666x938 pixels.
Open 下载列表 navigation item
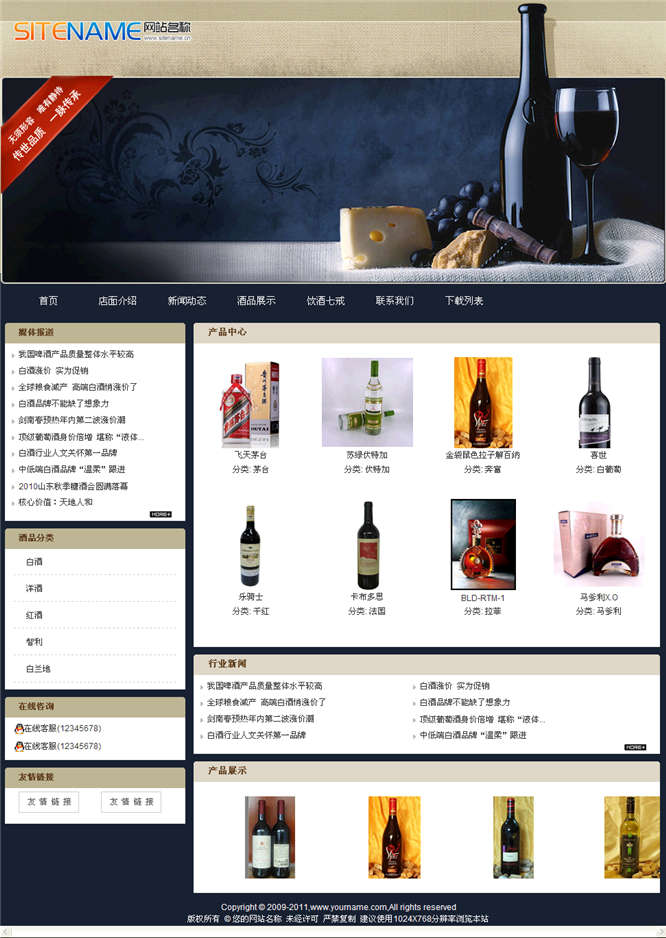click(464, 301)
